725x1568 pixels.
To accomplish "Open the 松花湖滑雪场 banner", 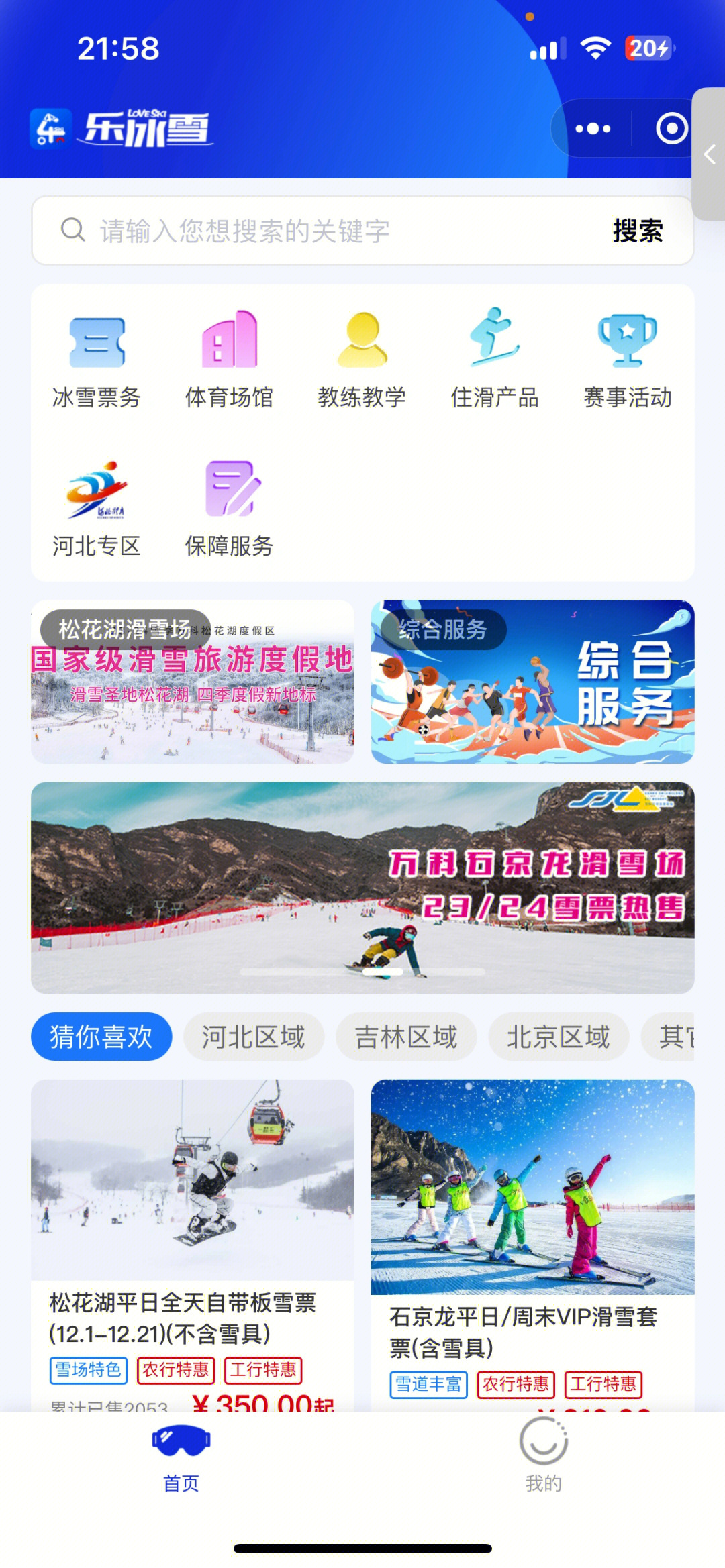I will (193, 682).
